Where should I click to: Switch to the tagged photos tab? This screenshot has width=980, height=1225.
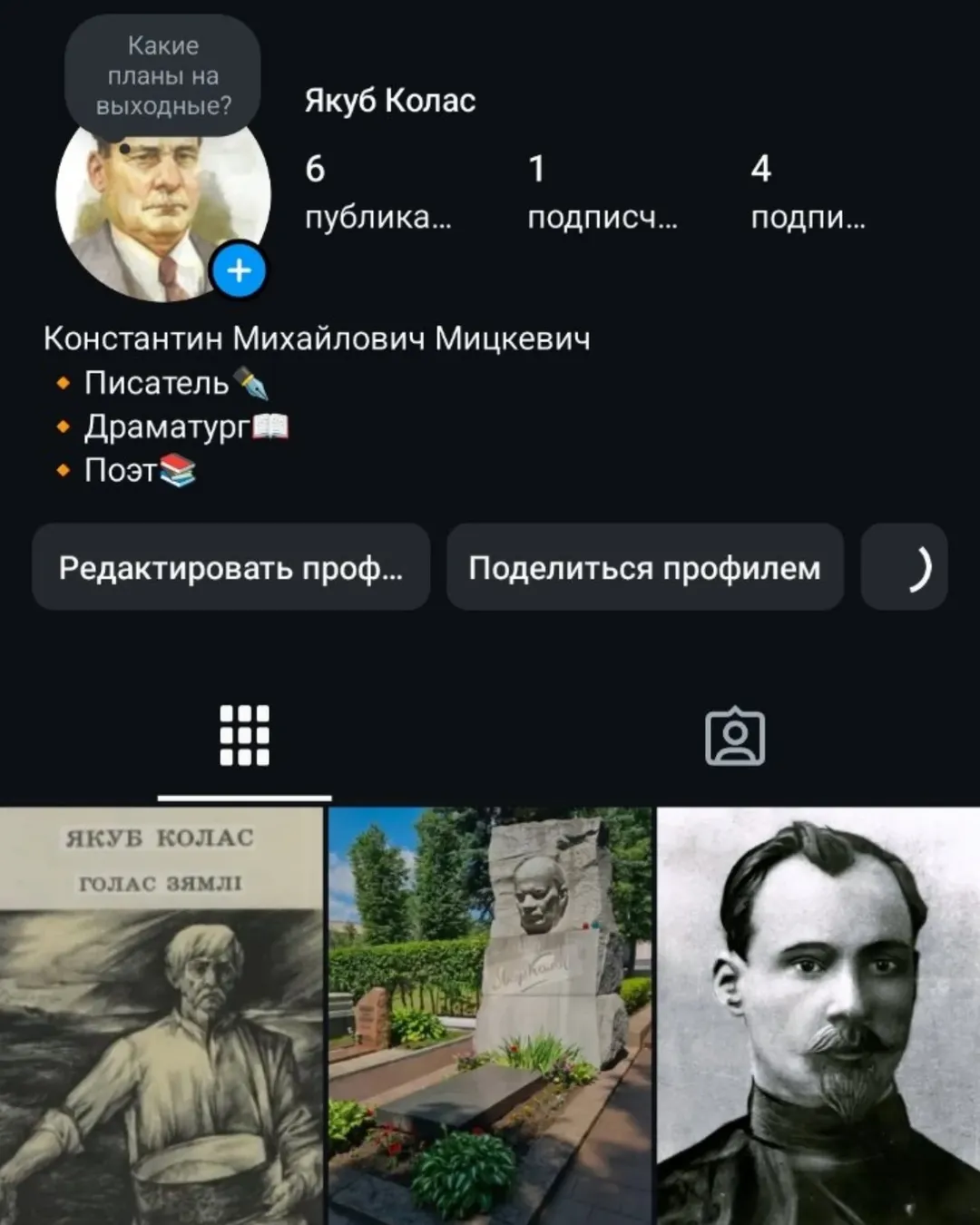coord(735,735)
